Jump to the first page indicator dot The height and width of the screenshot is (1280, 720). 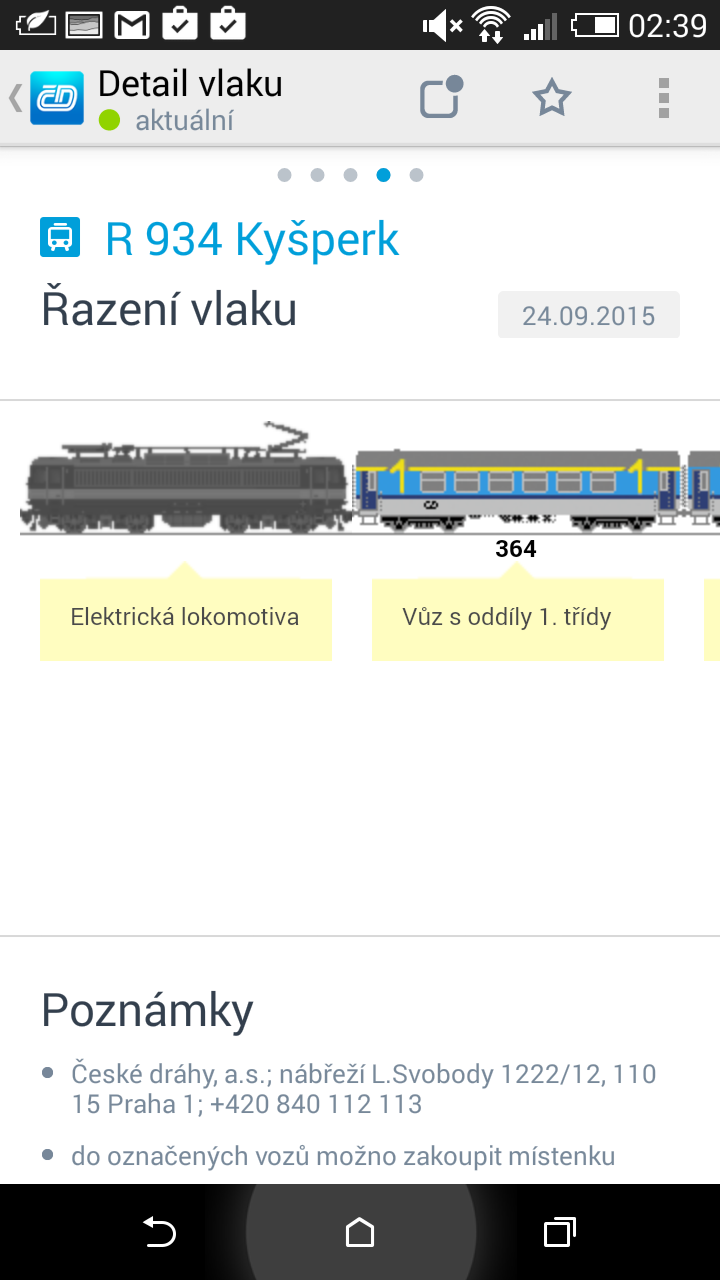click(284, 175)
